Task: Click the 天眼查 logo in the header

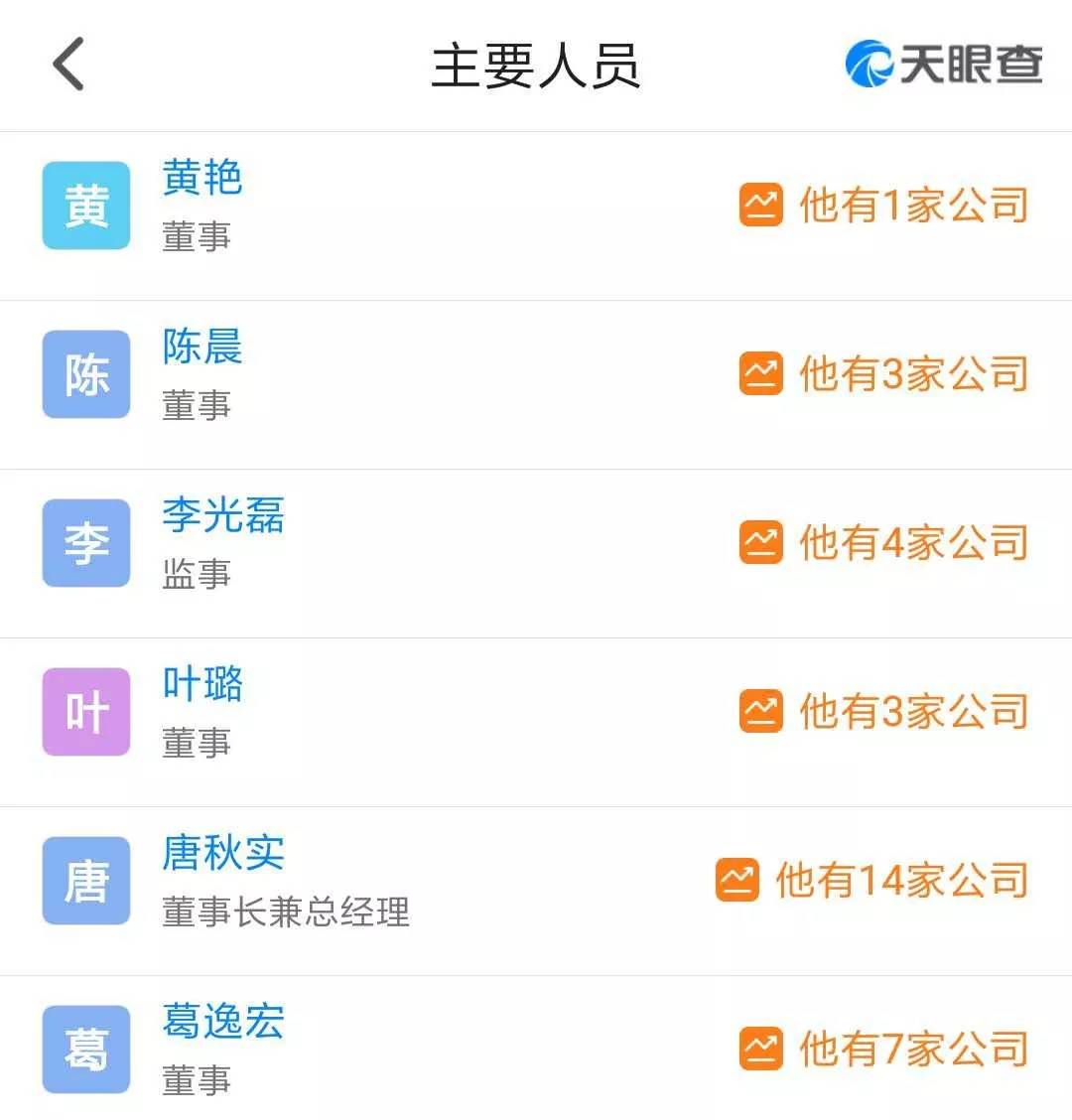Action: click(x=943, y=65)
